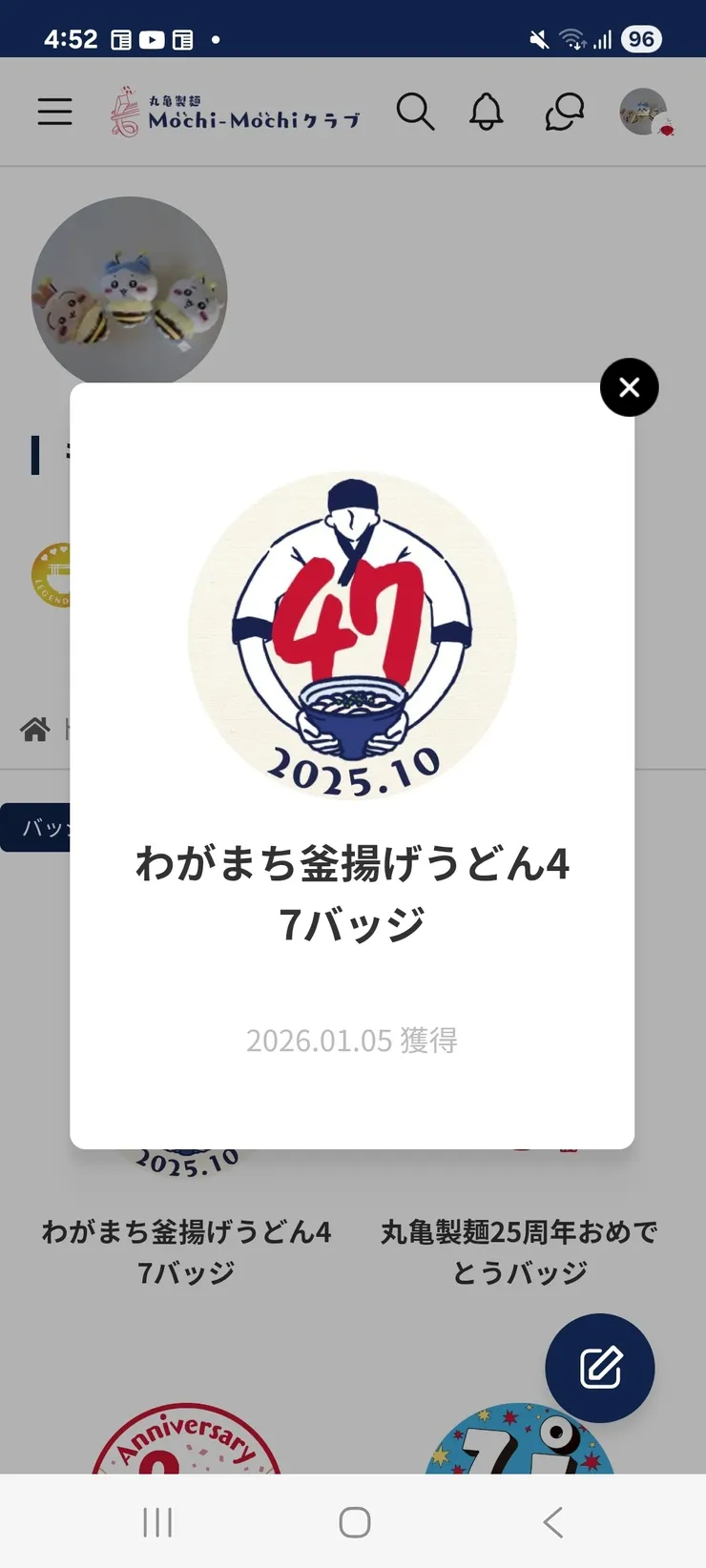The width and height of the screenshot is (706, 1568).
Task: Tap the Mochi-Mochi クラブ logo
Action: pyautogui.click(x=236, y=111)
